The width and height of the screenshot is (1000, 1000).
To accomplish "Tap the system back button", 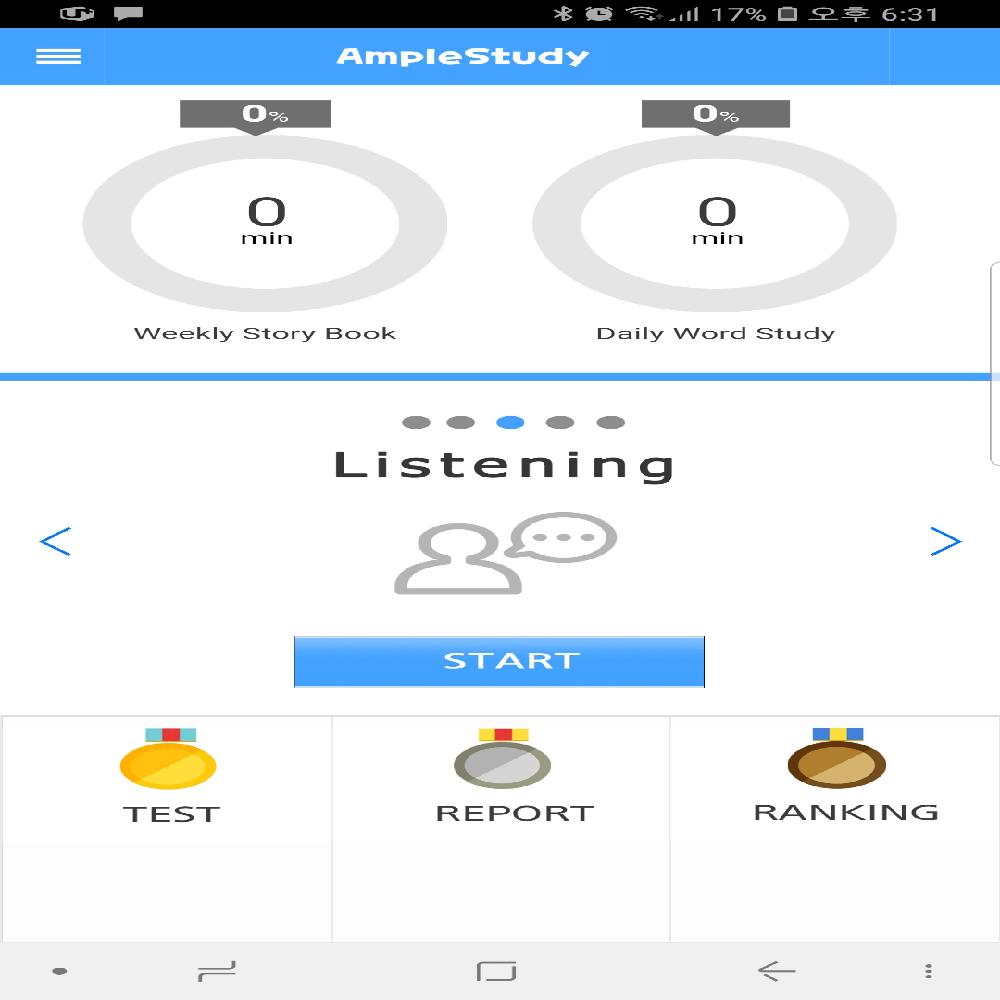I will pos(776,970).
